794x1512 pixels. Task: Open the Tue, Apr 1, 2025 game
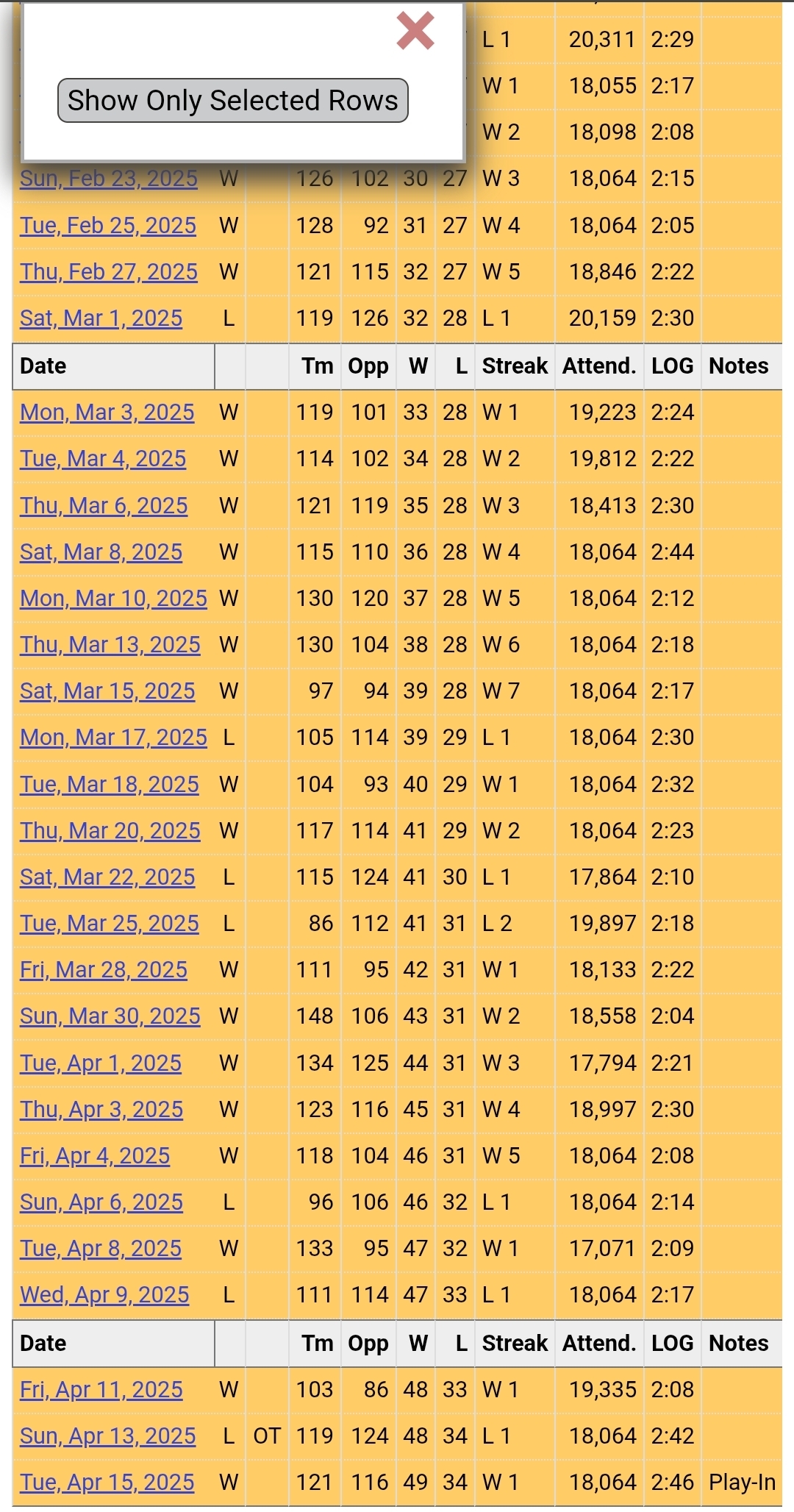click(101, 1063)
